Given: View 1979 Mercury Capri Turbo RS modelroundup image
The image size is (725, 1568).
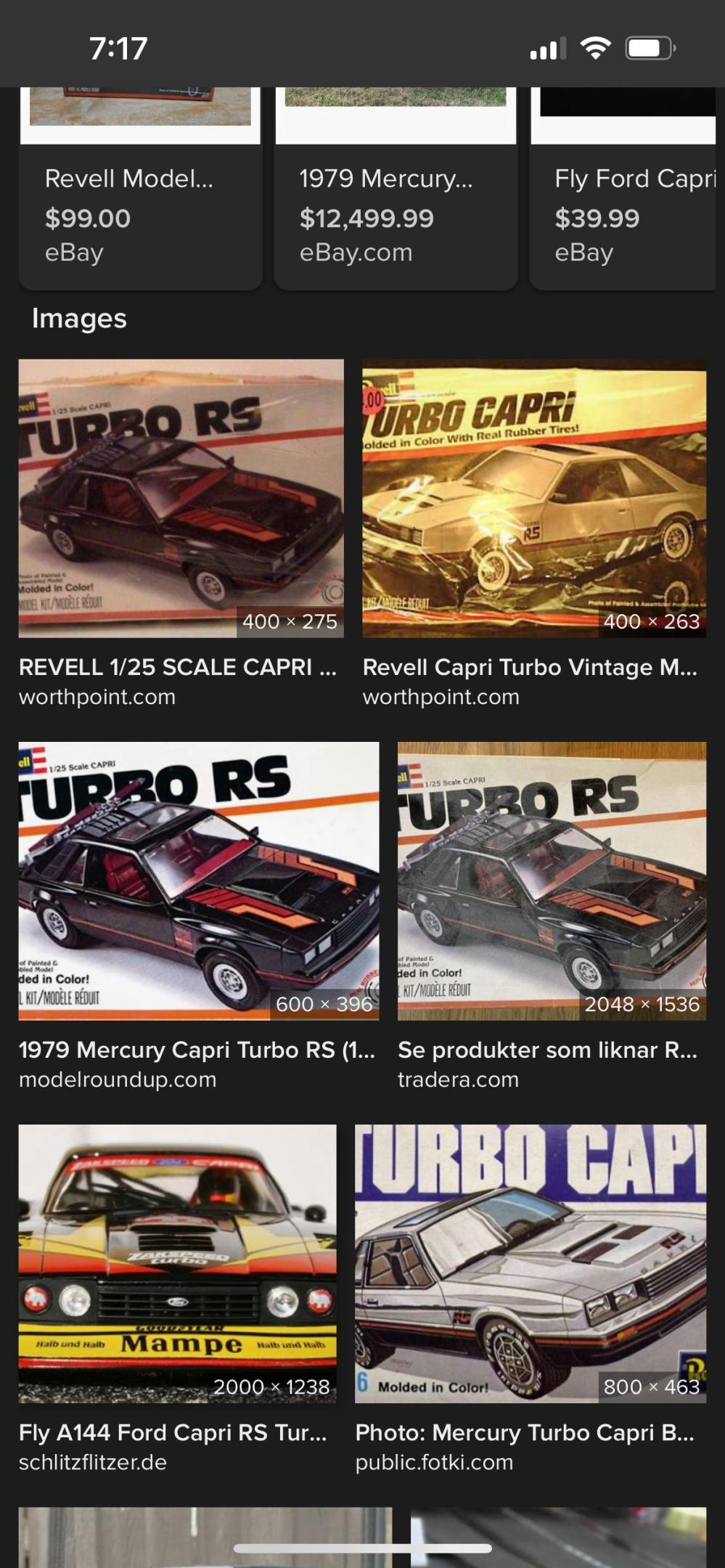Looking at the screenshot, I should coord(198,881).
